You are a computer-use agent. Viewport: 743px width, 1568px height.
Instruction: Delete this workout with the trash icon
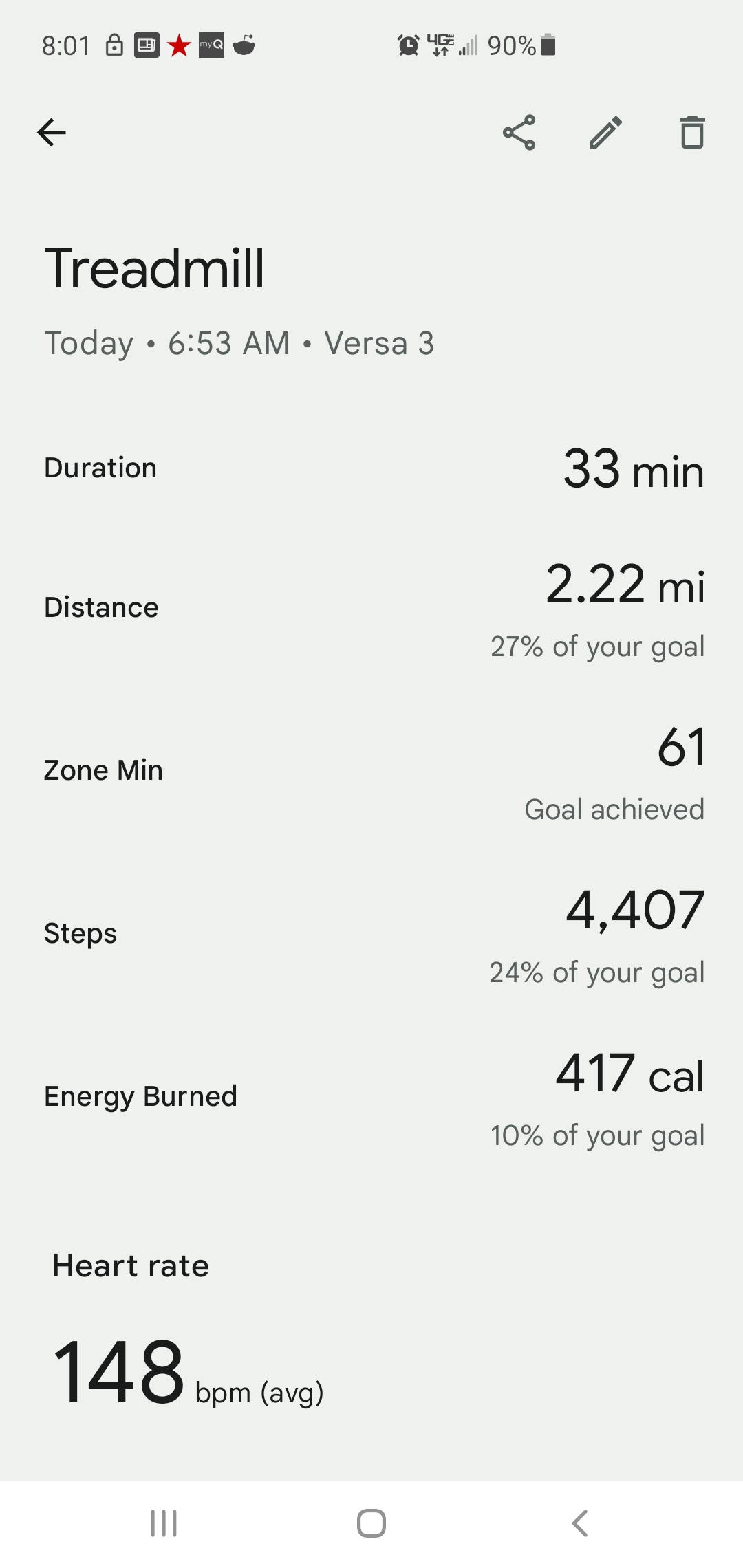pos(693,133)
